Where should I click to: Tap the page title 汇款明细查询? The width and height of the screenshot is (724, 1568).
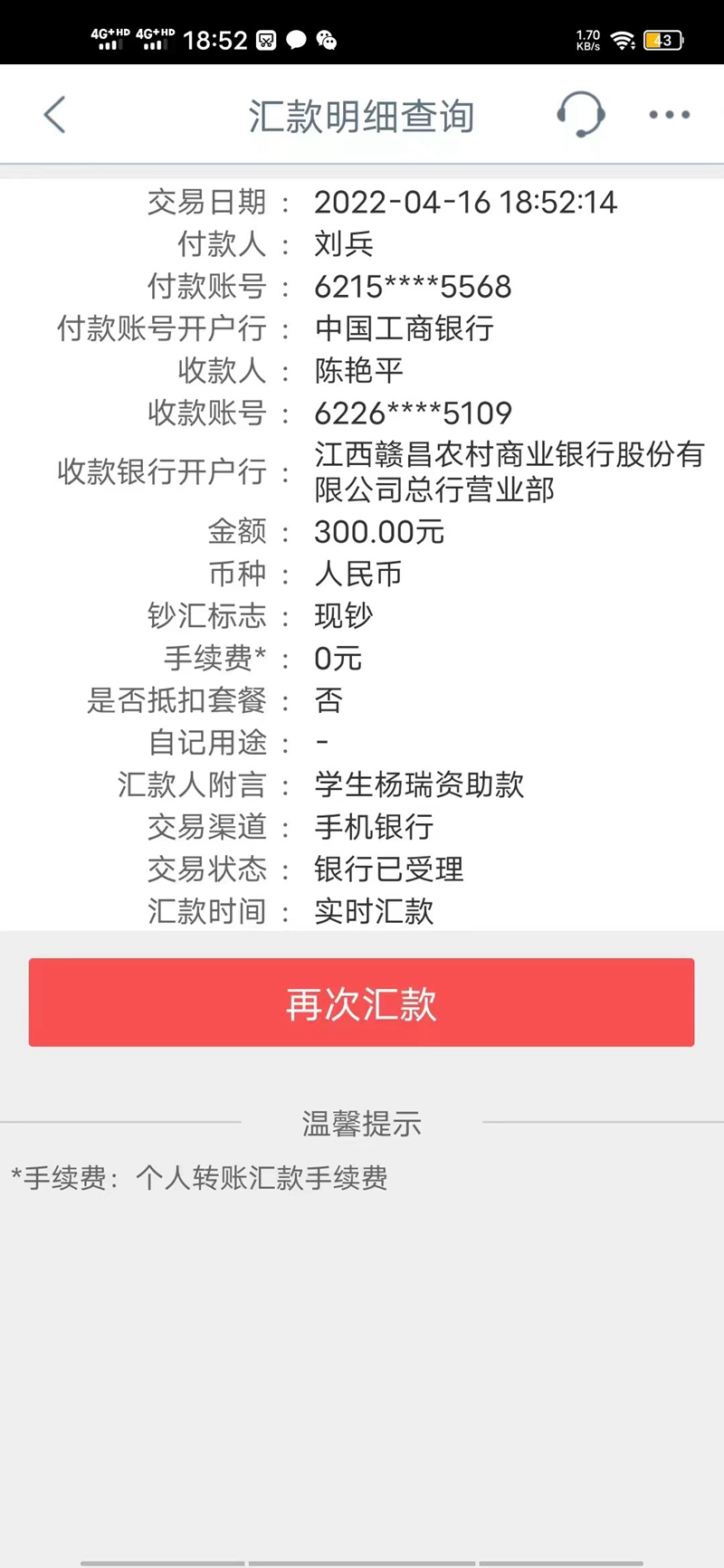[x=361, y=116]
